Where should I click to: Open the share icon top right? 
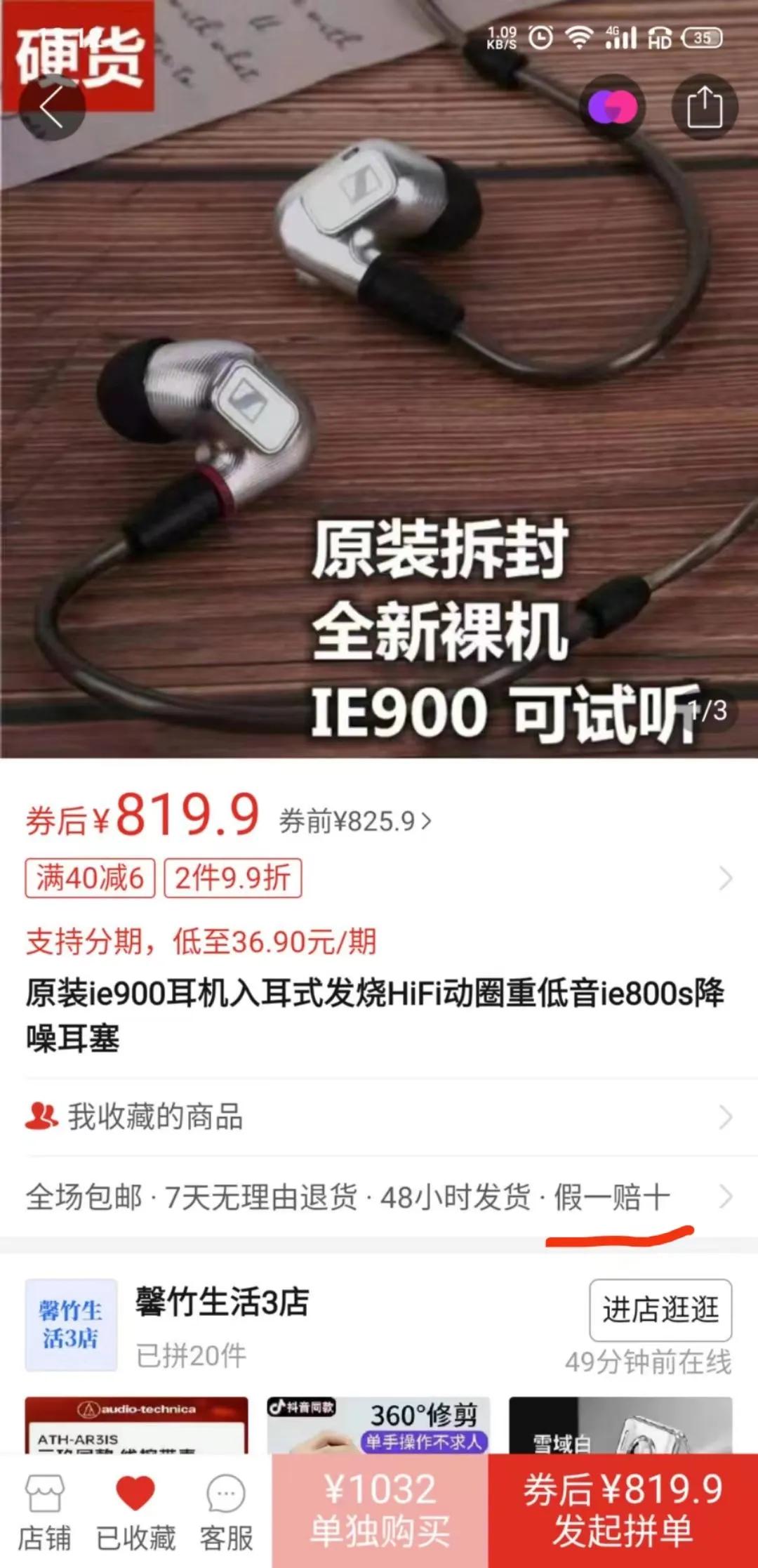click(x=704, y=104)
